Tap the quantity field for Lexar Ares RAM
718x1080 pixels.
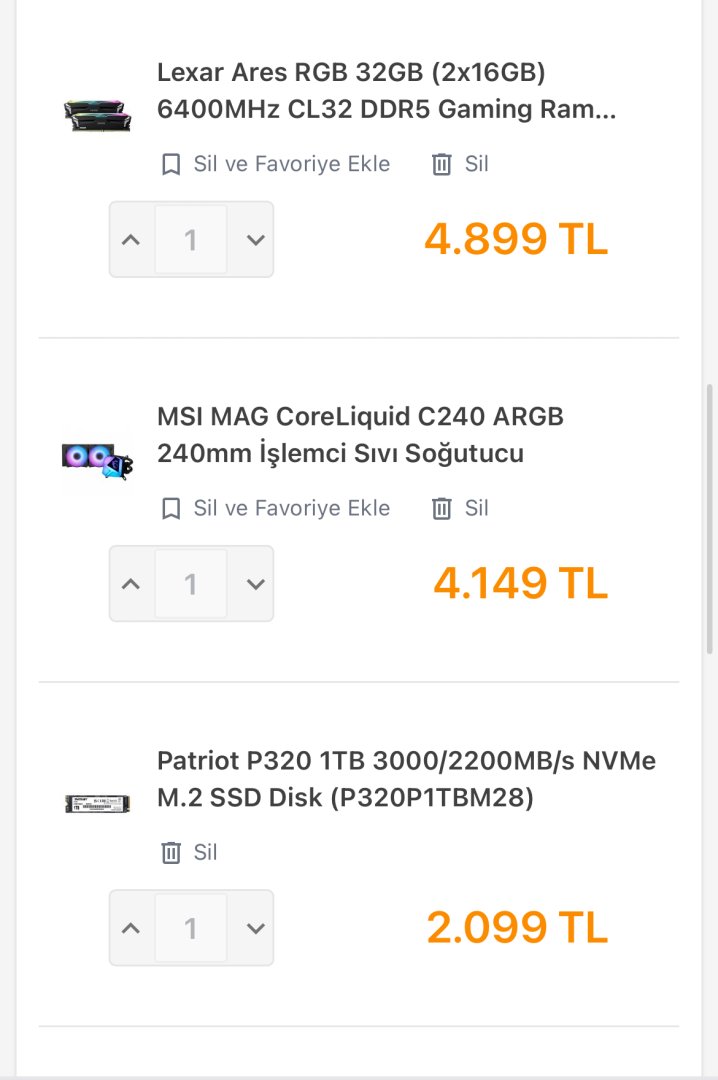191,240
